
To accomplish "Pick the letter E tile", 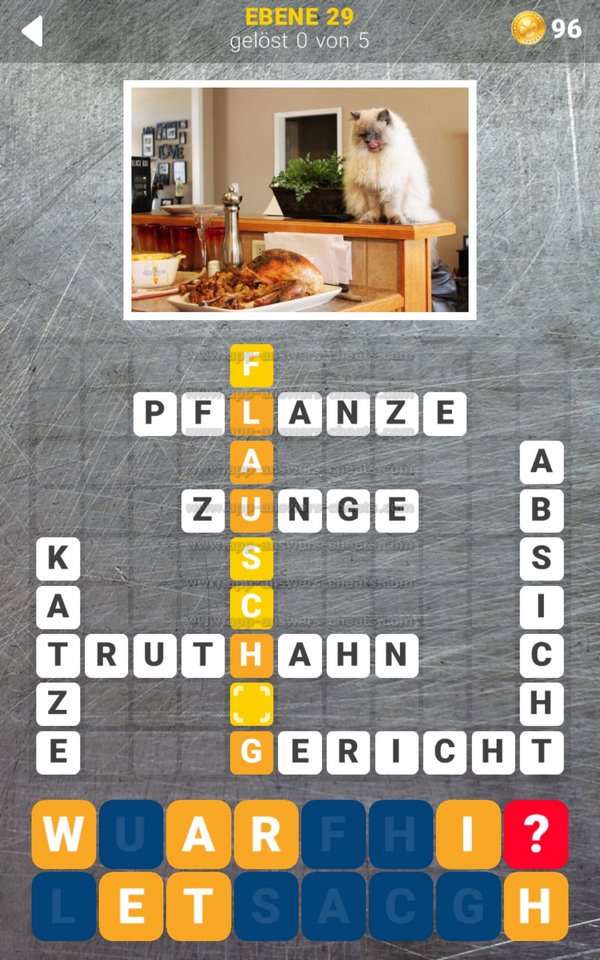I will (x=131, y=906).
